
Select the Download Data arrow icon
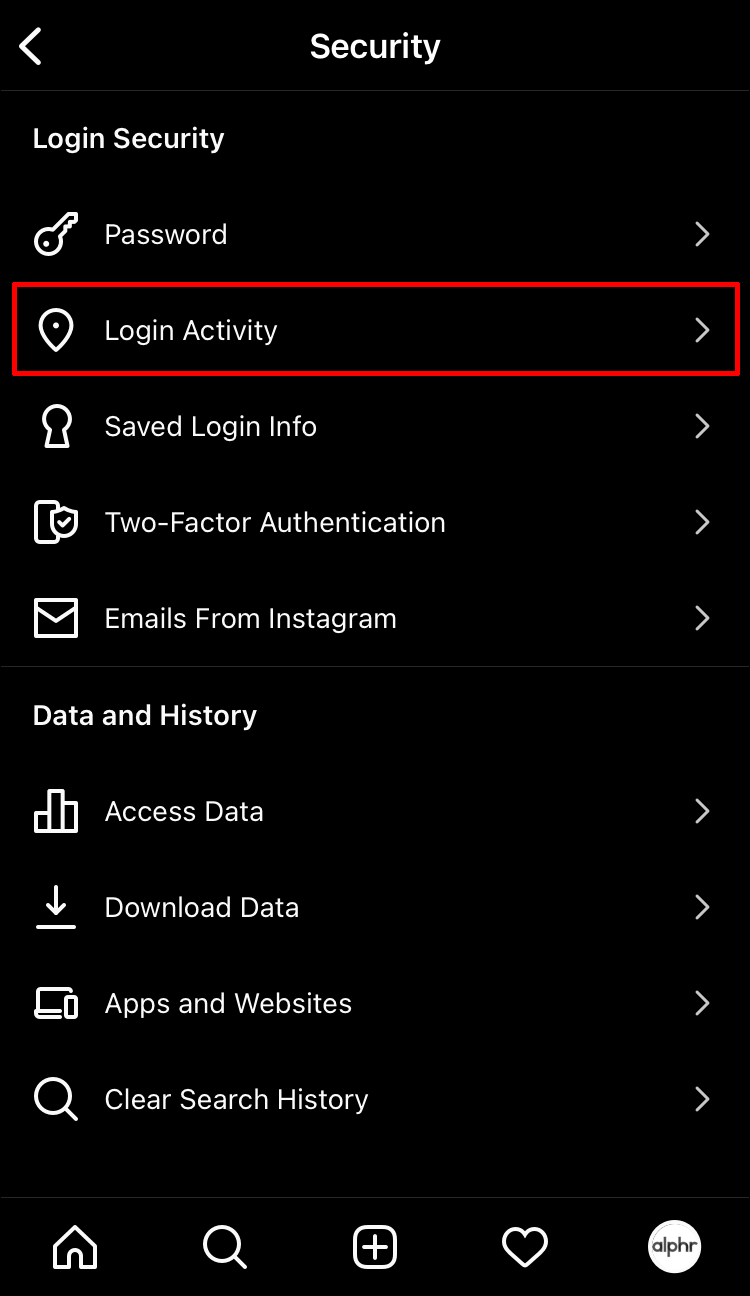pos(55,907)
